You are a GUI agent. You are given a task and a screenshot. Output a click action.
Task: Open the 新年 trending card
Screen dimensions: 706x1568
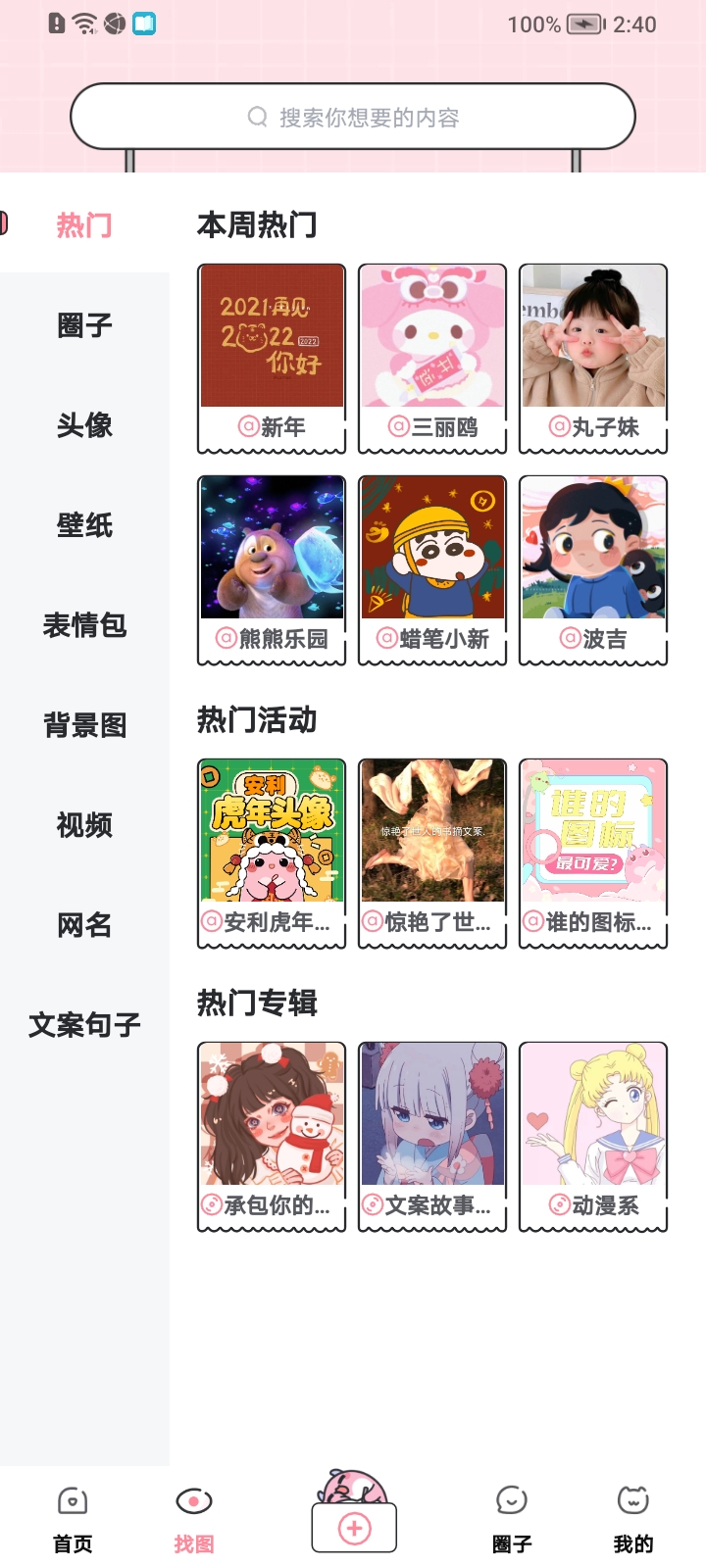click(x=272, y=359)
